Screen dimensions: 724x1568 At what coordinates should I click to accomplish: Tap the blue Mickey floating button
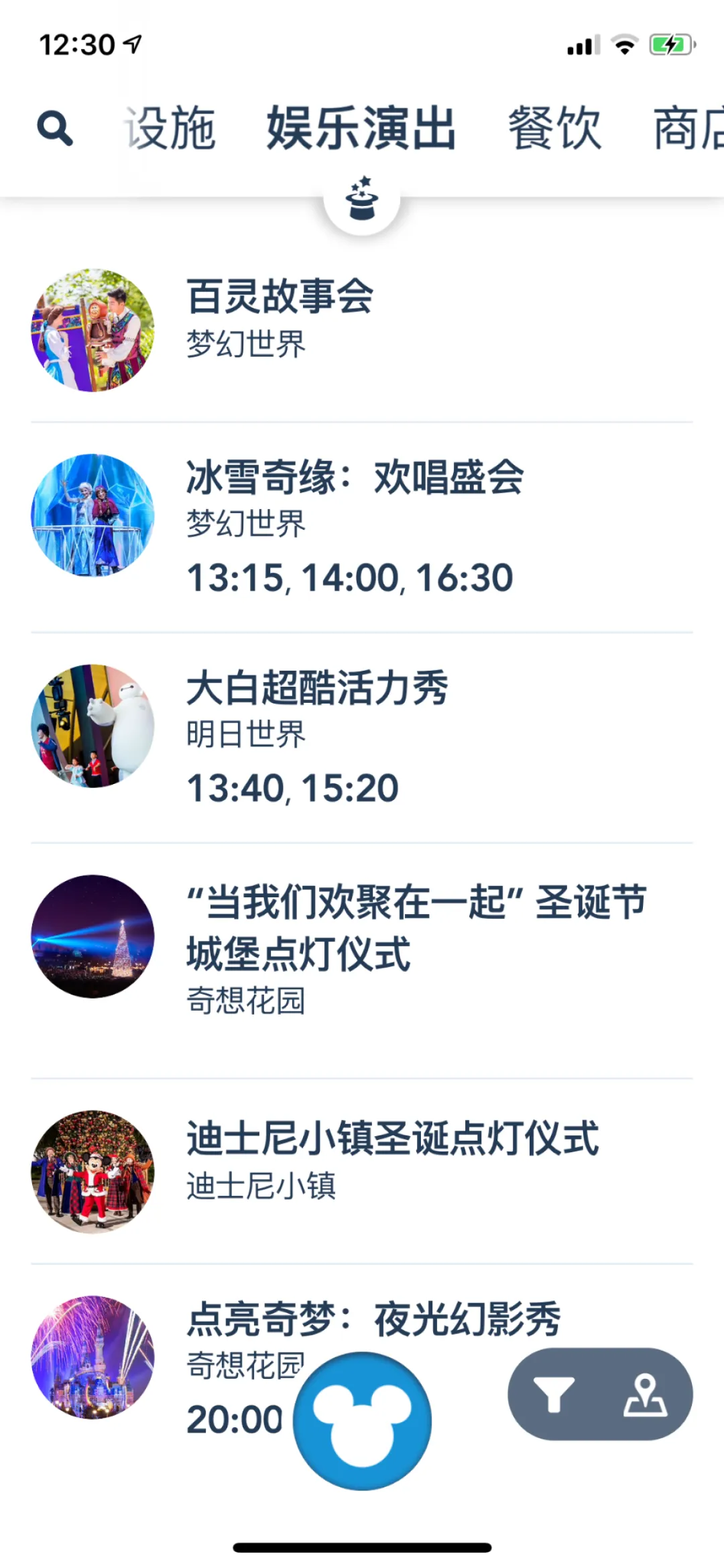tap(362, 1420)
